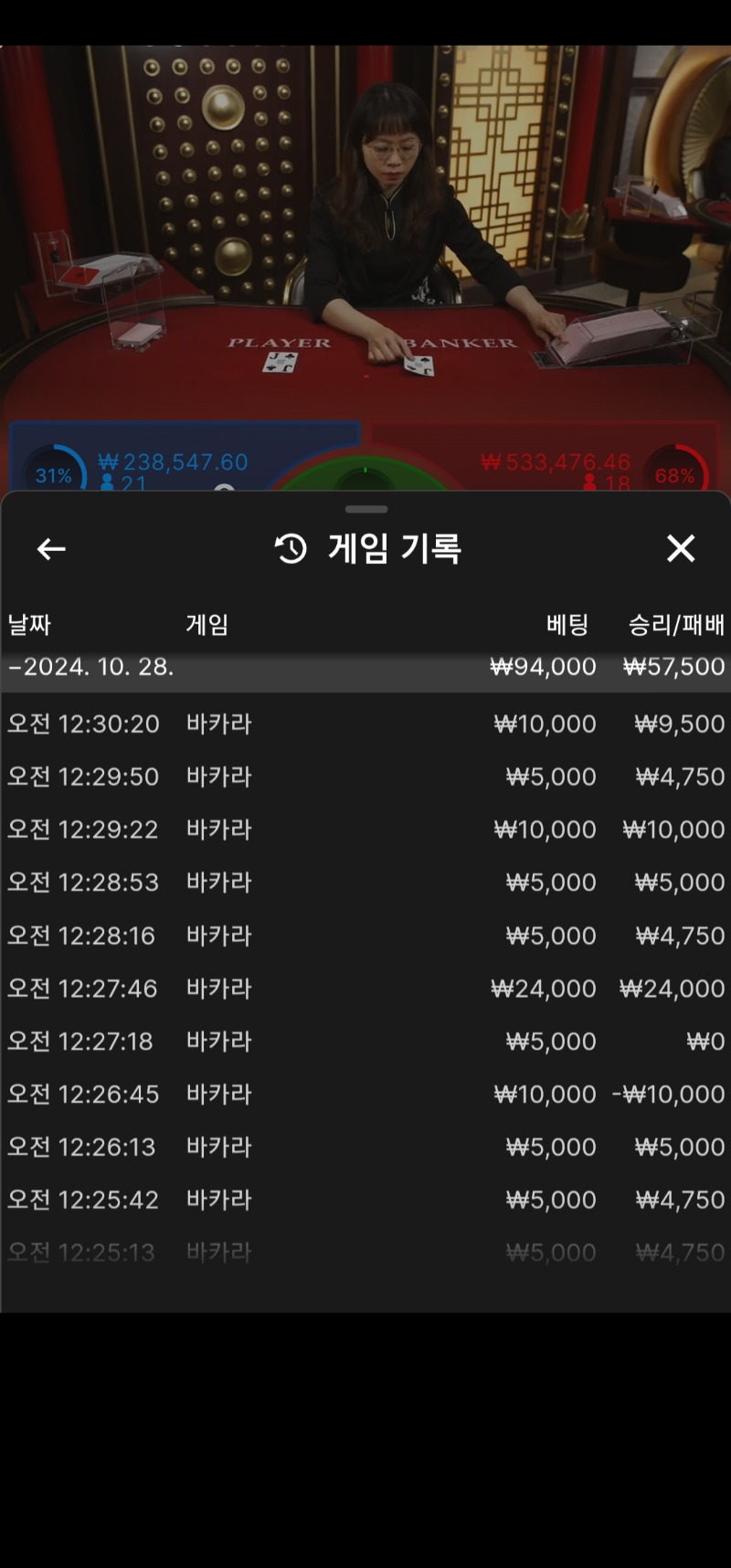View the 오전 12:27:18 game with ₩0 result

coord(365,1042)
